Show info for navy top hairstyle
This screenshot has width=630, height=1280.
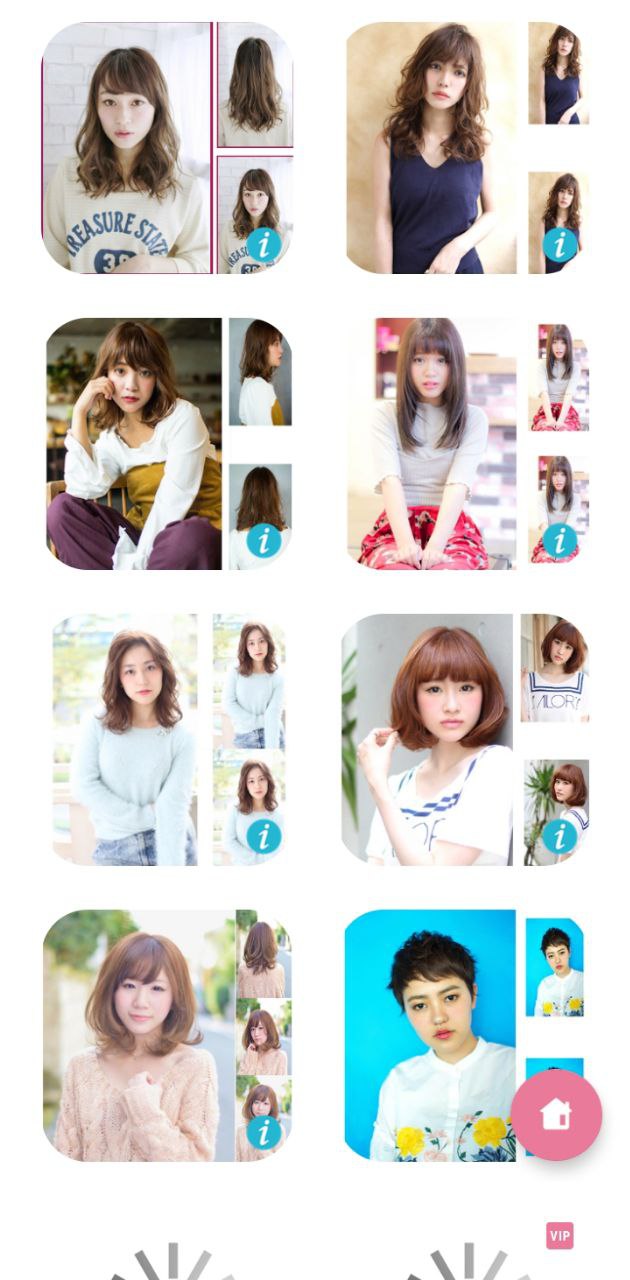[560, 245]
